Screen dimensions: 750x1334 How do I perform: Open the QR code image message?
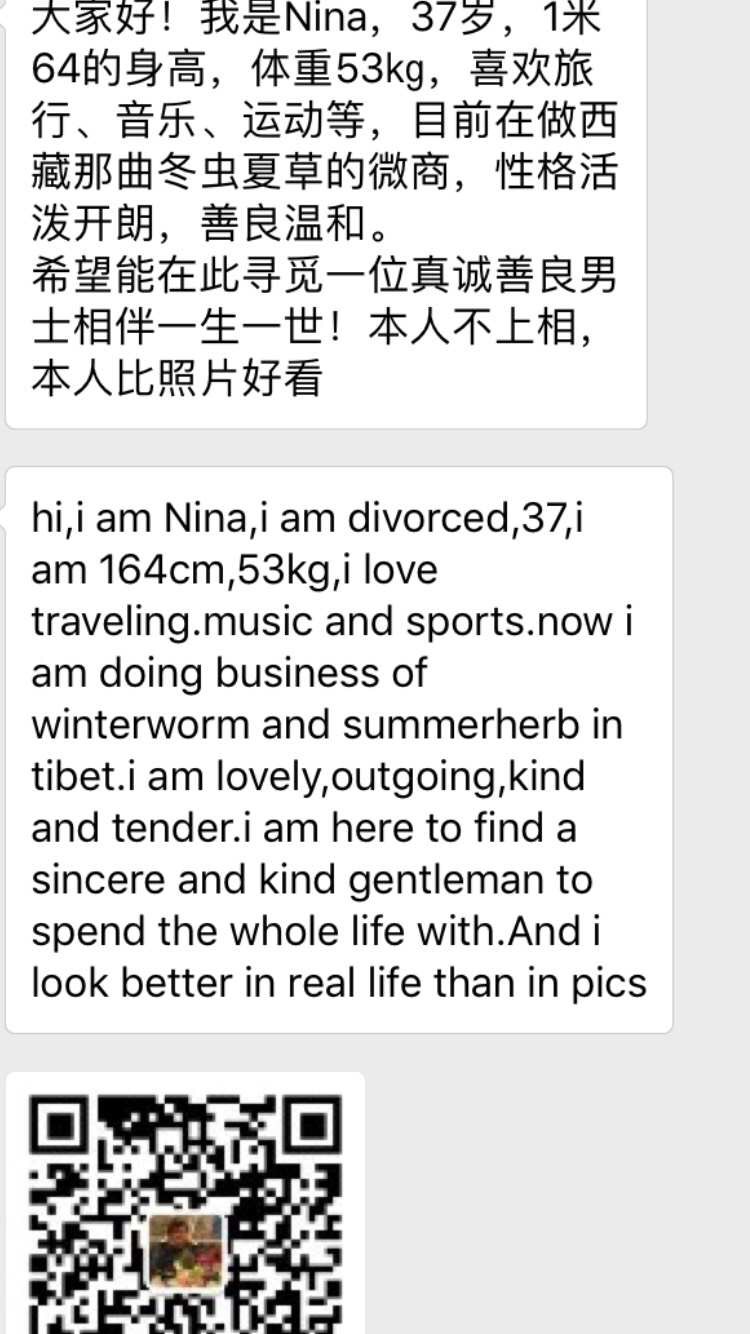[186, 1210]
